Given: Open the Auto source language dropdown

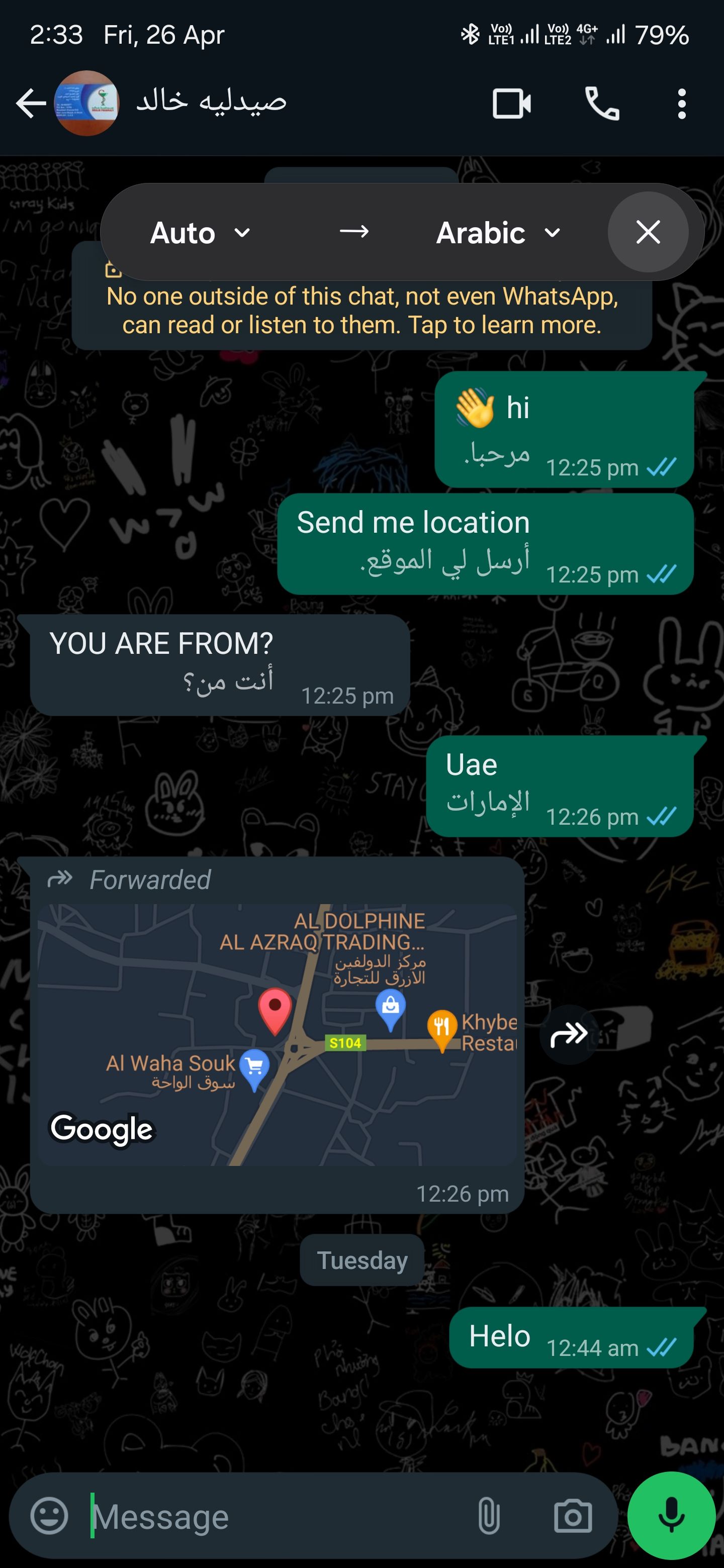Looking at the screenshot, I should (201, 232).
